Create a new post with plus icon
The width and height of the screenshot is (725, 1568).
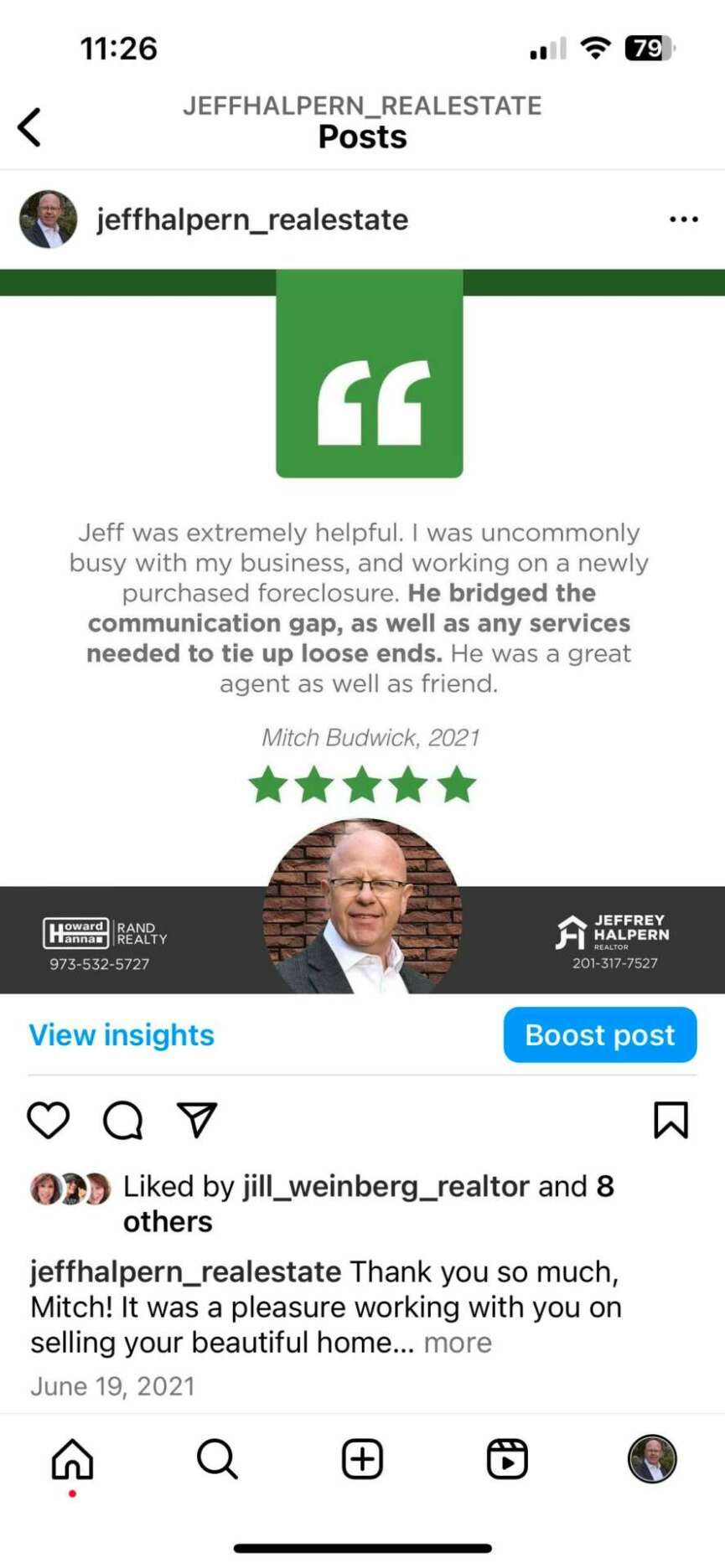coord(362,1459)
